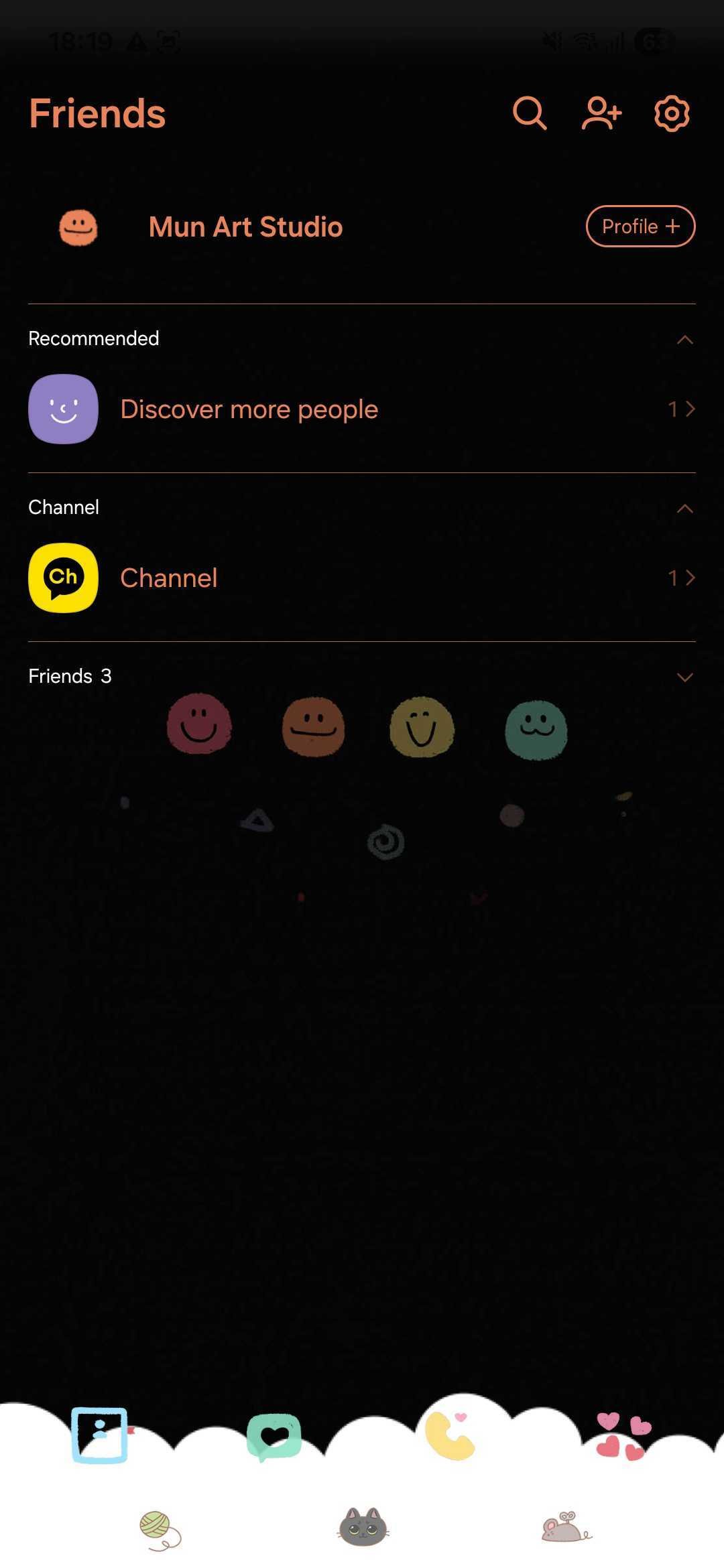Image resolution: width=724 pixels, height=1568 pixels.
Task: Open Mun Art Studio profile
Action: pyautogui.click(x=245, y=227)
